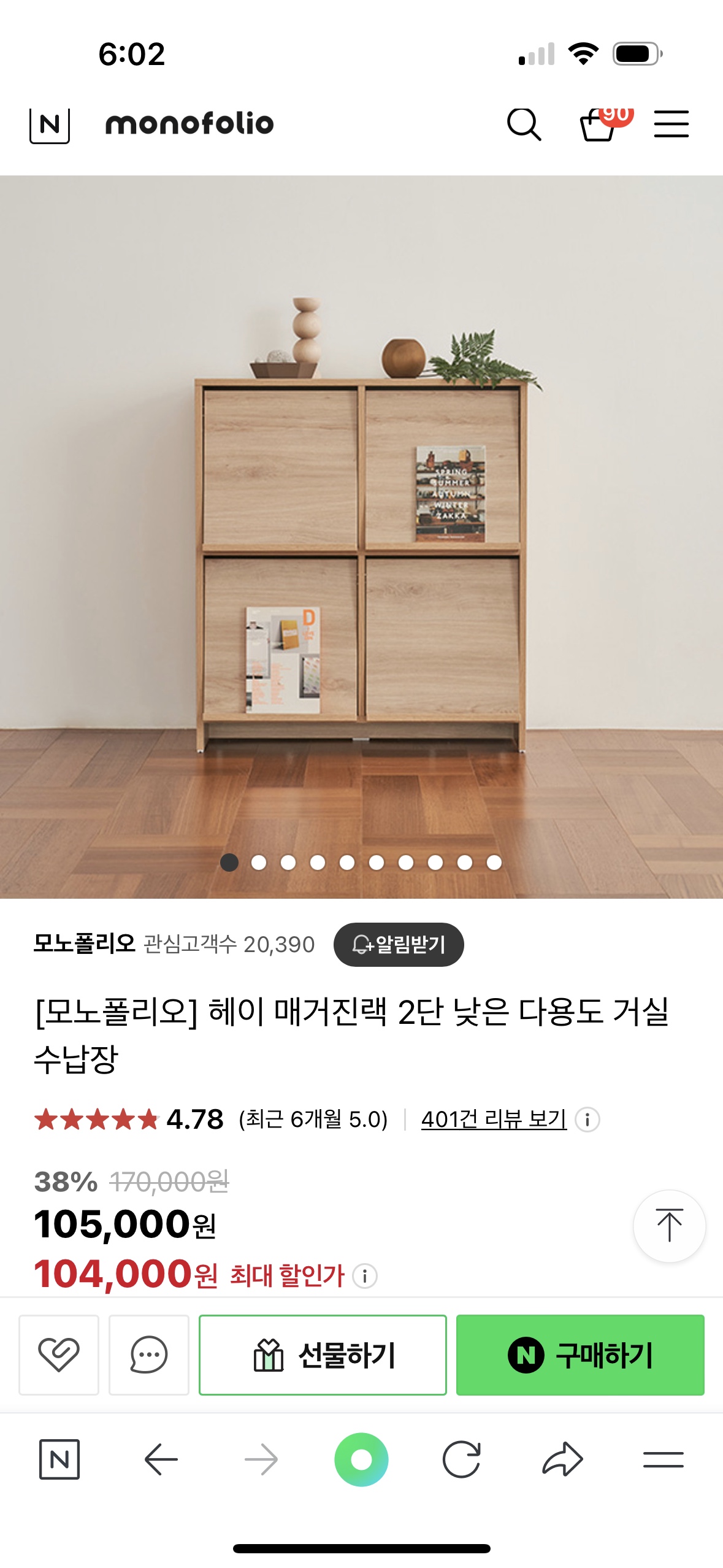View the magazine rack product photo

click(361, 537)
